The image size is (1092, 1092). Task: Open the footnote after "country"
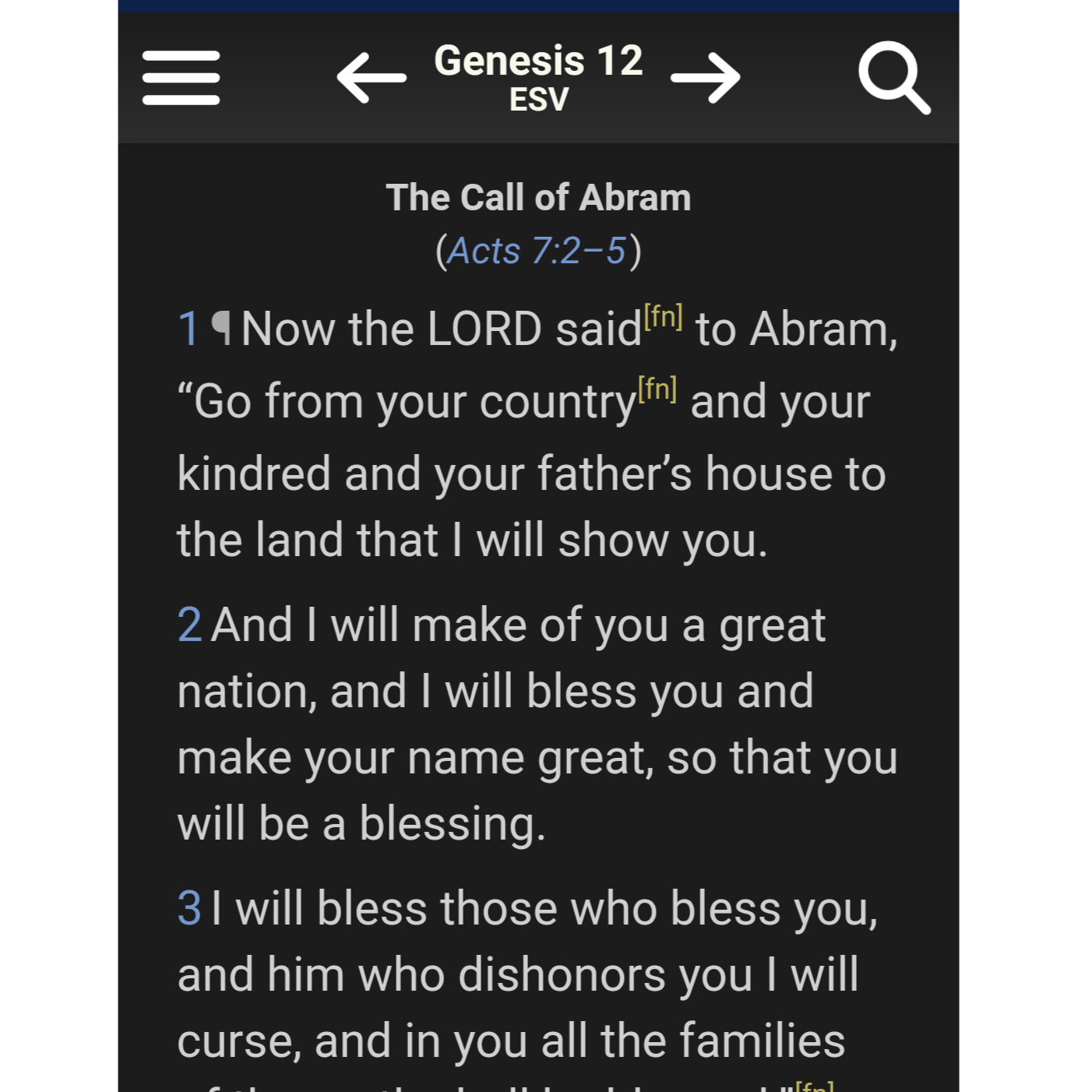[x=657, y=389]
